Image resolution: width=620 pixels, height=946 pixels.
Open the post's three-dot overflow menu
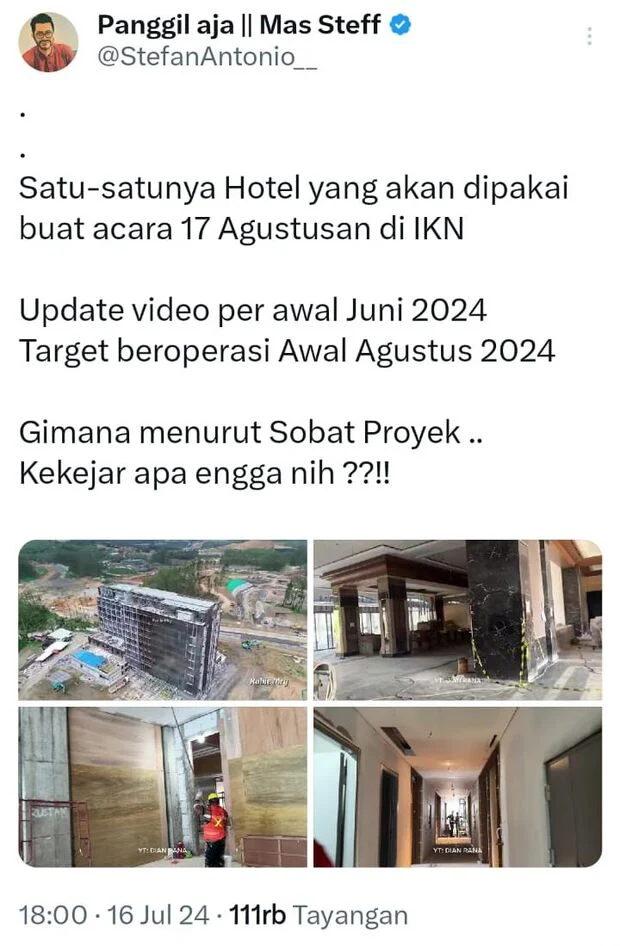[590, 36]
